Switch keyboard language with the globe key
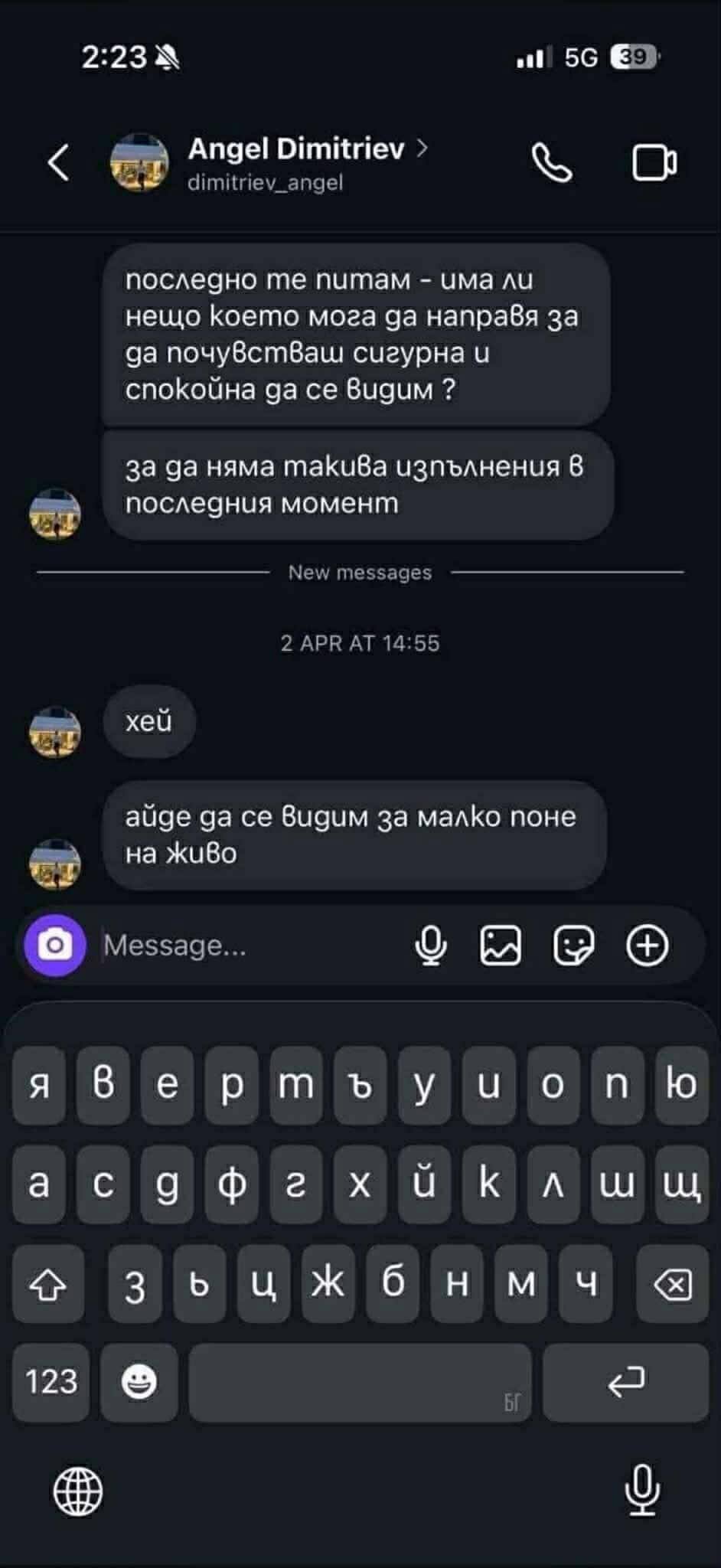Viewport: 721px width, 1568px height. [78, 1491]
